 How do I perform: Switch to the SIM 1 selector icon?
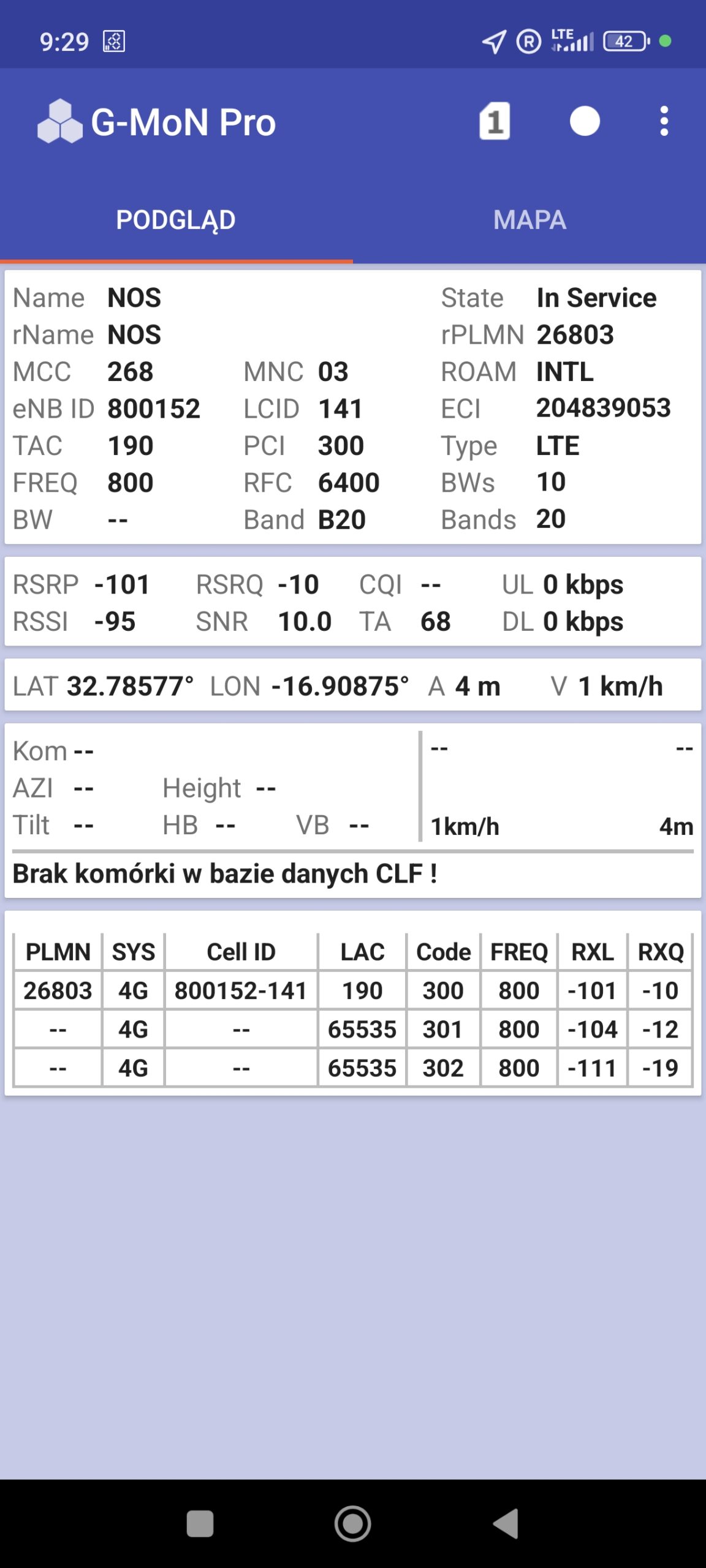click(494, 121)
